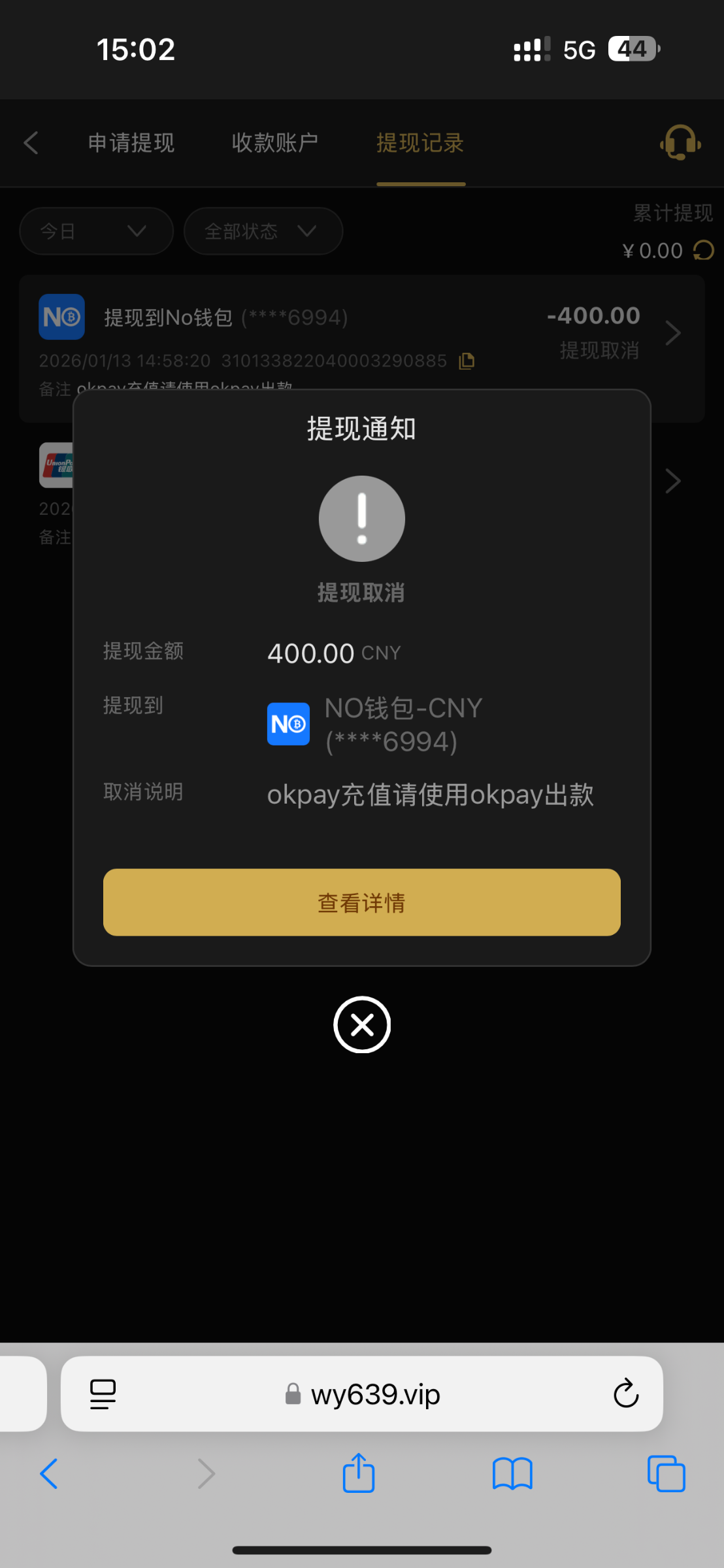This screenshot has height=1568, width=724.
Task: Open Safari share sheet
Action: point(359,1474)
